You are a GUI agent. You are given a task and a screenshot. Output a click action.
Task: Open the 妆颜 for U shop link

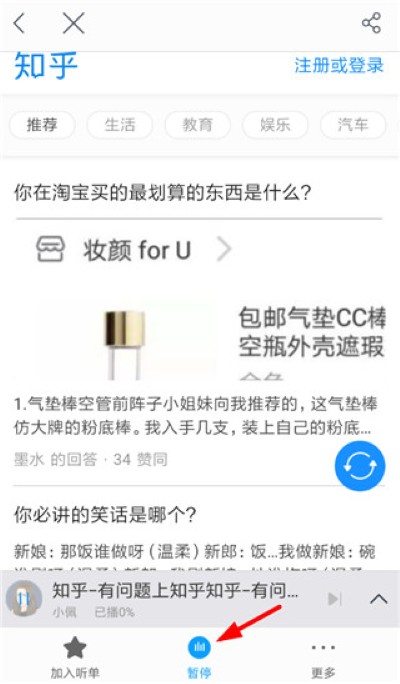coord(134,250)
